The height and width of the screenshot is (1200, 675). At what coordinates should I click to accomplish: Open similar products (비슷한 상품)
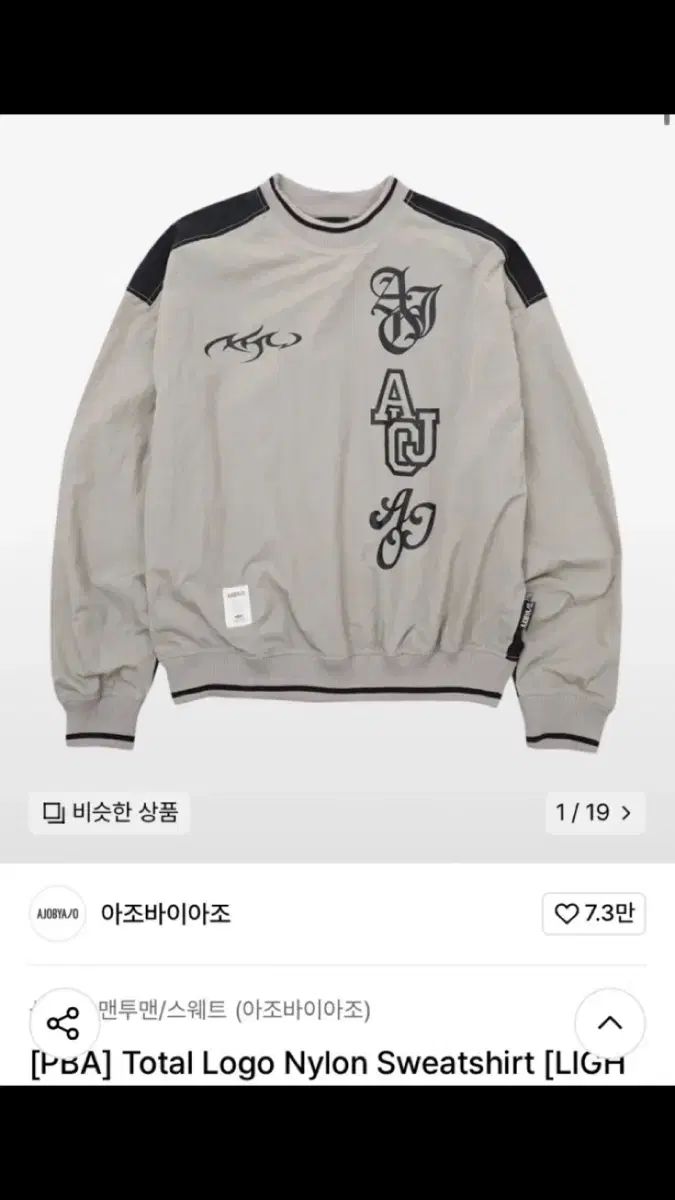(109, 812)
